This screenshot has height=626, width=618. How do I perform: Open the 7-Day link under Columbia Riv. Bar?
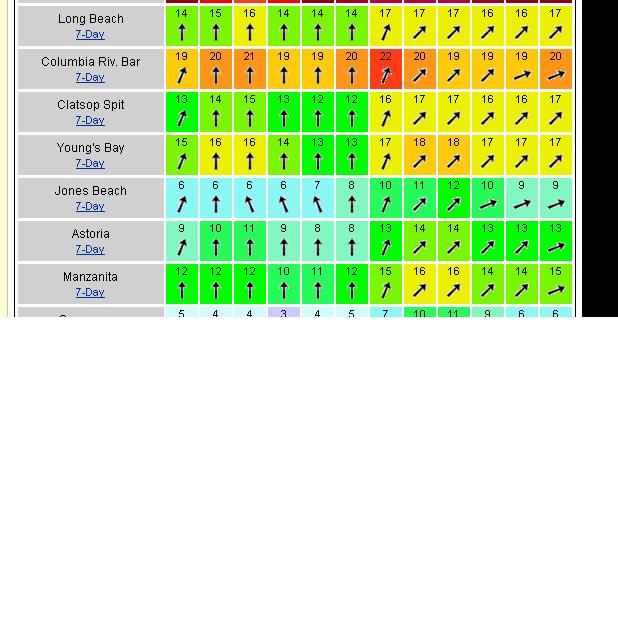click(90, 77)
